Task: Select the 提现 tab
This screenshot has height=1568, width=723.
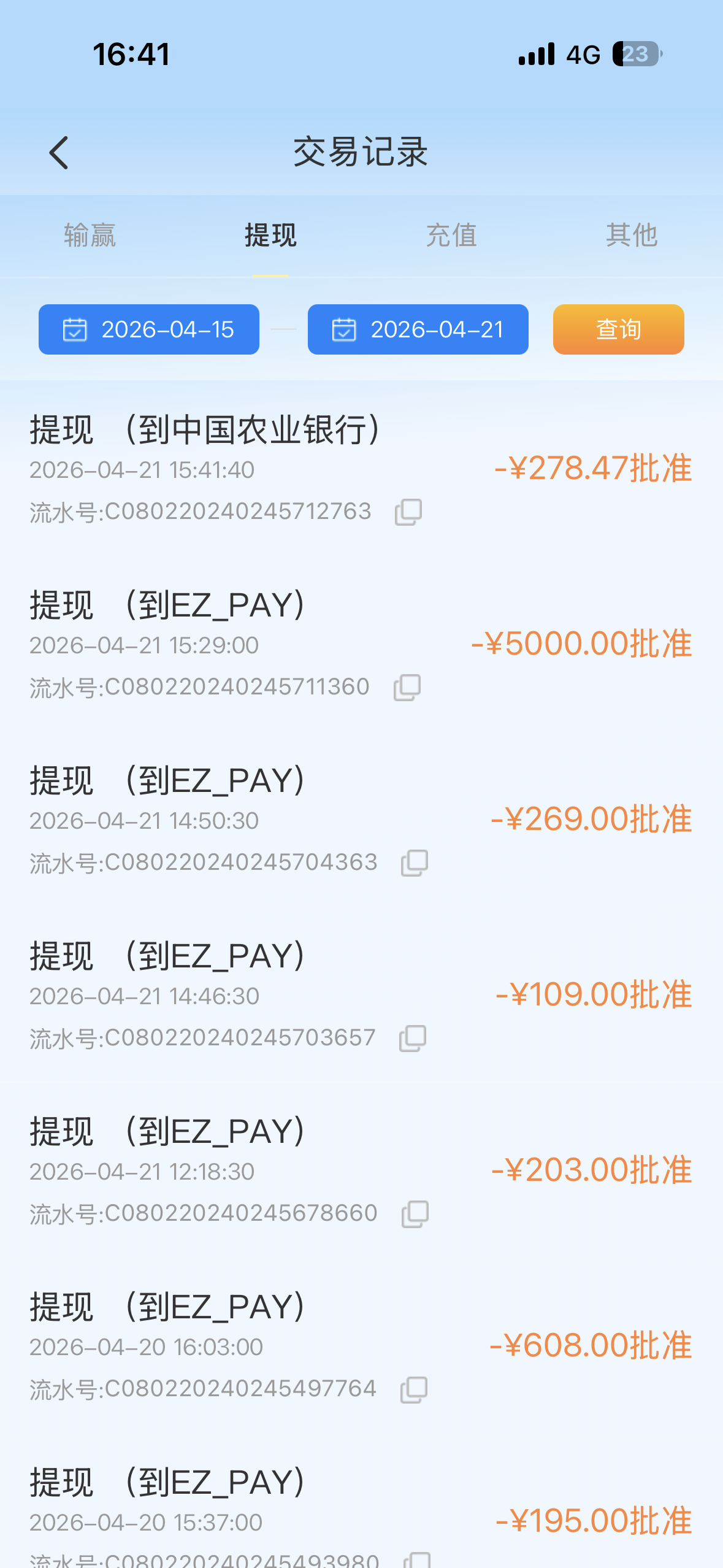Action: click(x=270, y=236)
